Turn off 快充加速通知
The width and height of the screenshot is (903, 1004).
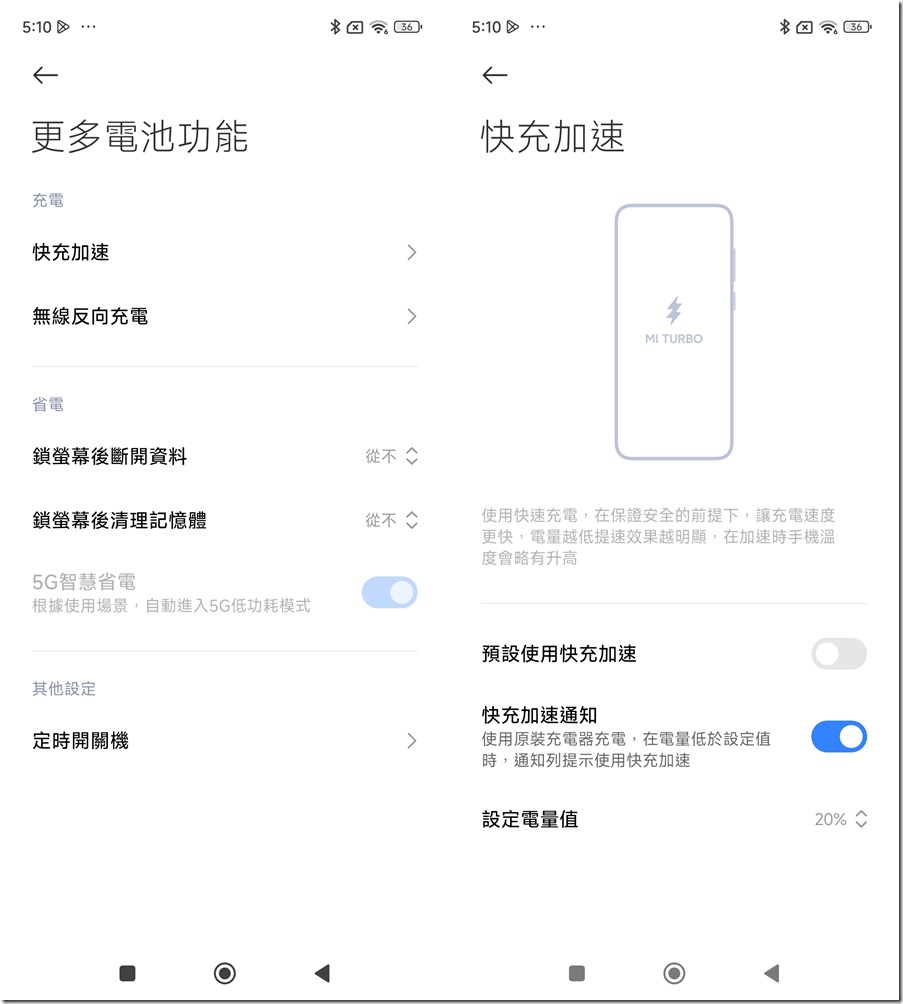838,737
